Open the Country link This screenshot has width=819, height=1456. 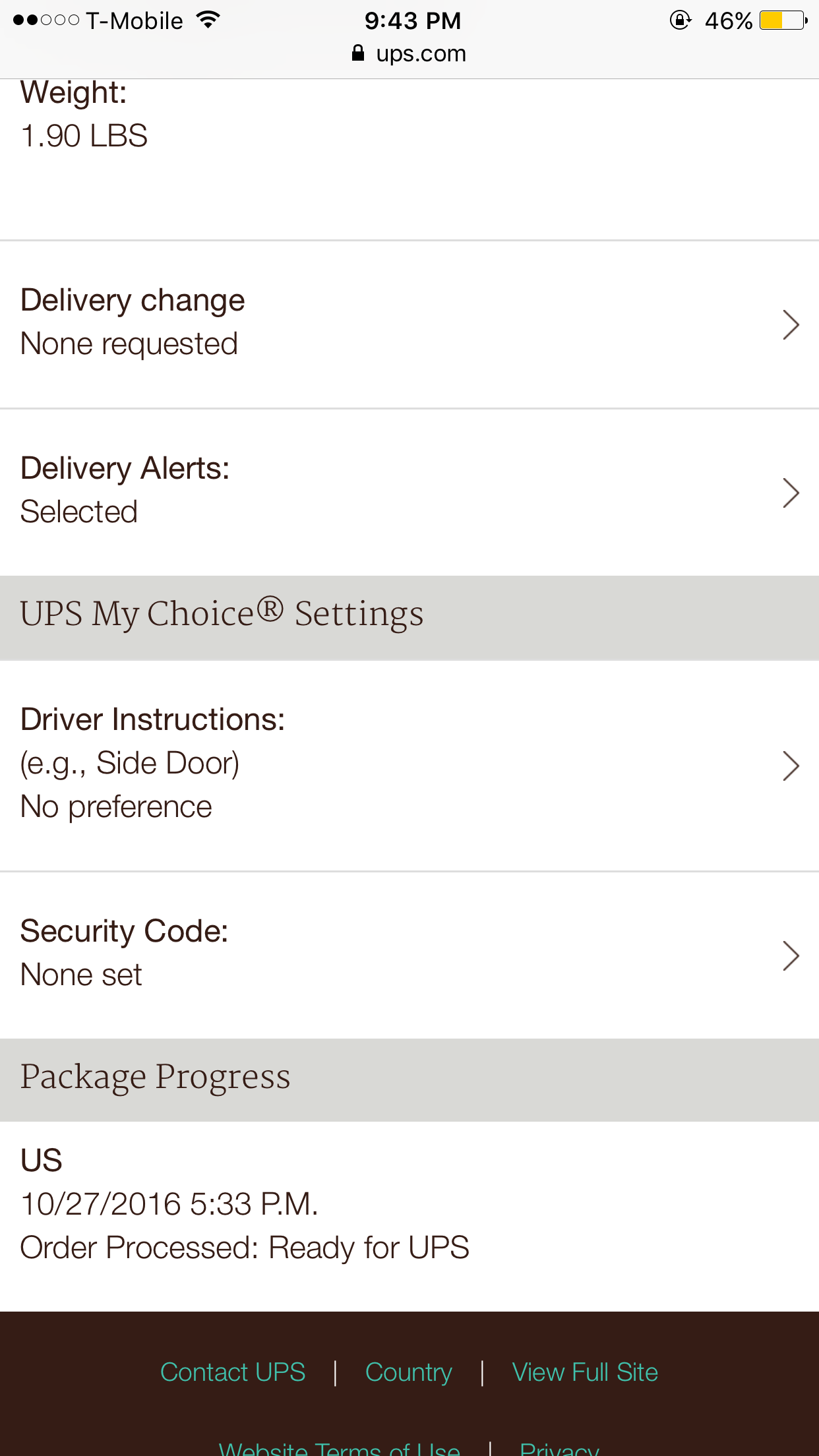click(x=409, y=1372)
